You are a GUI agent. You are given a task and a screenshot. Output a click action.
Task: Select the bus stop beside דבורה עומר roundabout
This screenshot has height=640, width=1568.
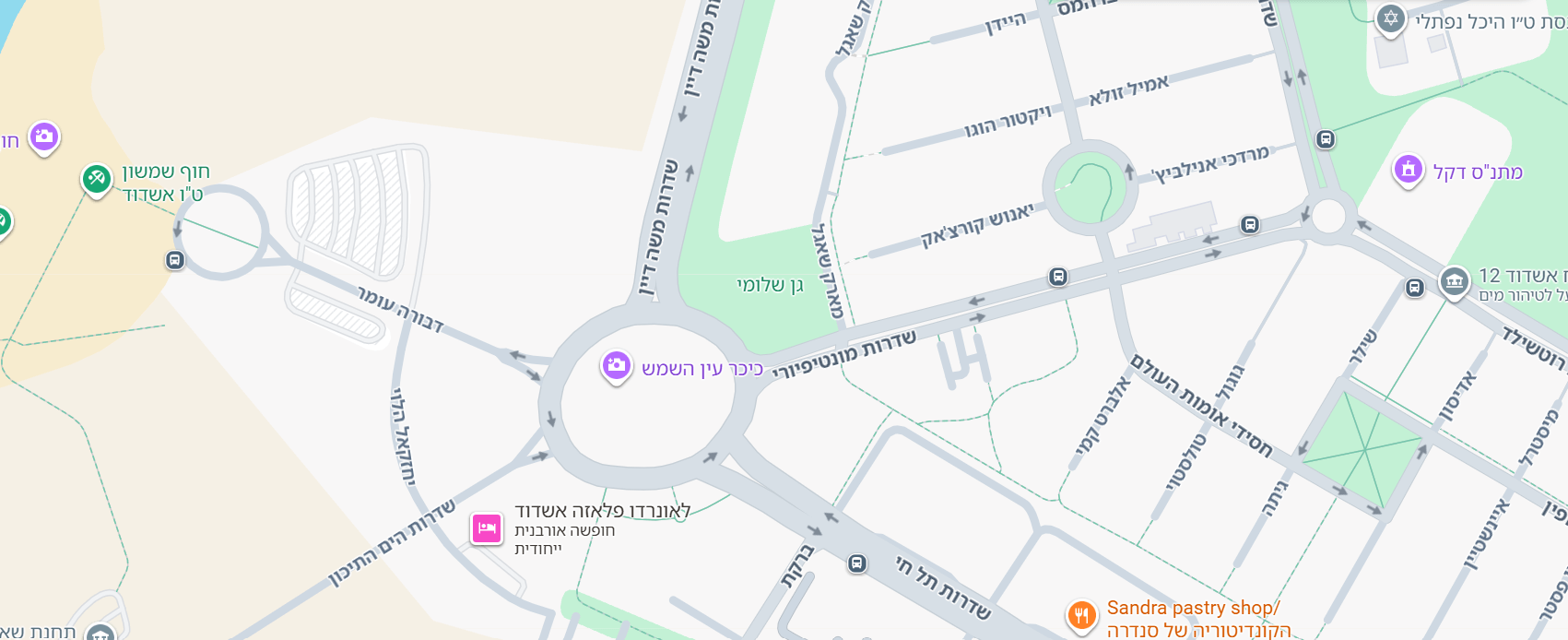tap(175, 260)
